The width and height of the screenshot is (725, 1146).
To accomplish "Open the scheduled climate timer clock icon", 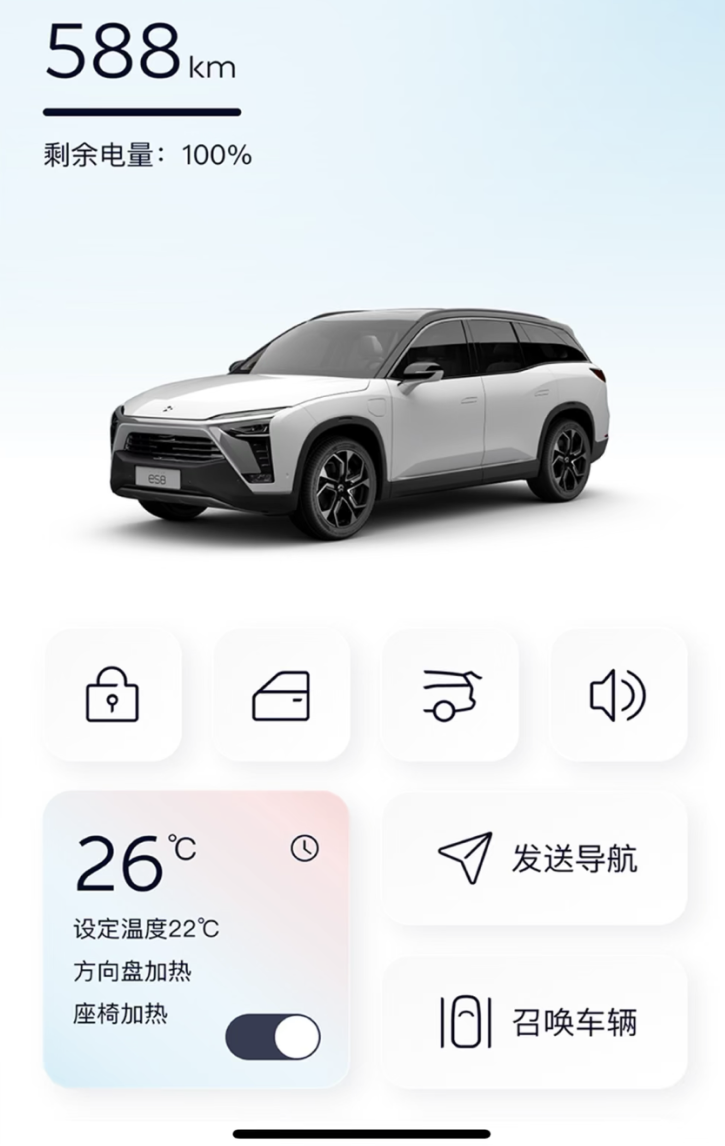I will coord(304,848).
